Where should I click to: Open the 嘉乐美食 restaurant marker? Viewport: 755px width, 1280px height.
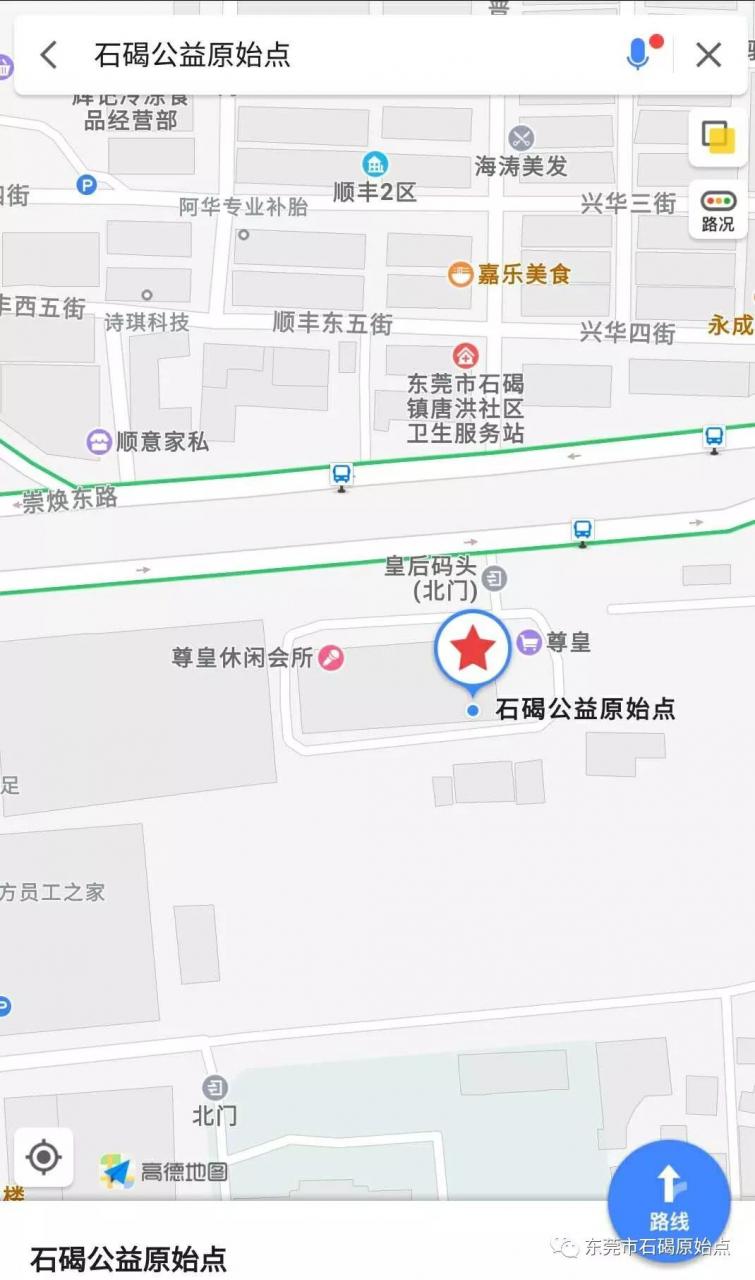click(x=460, y=273)
